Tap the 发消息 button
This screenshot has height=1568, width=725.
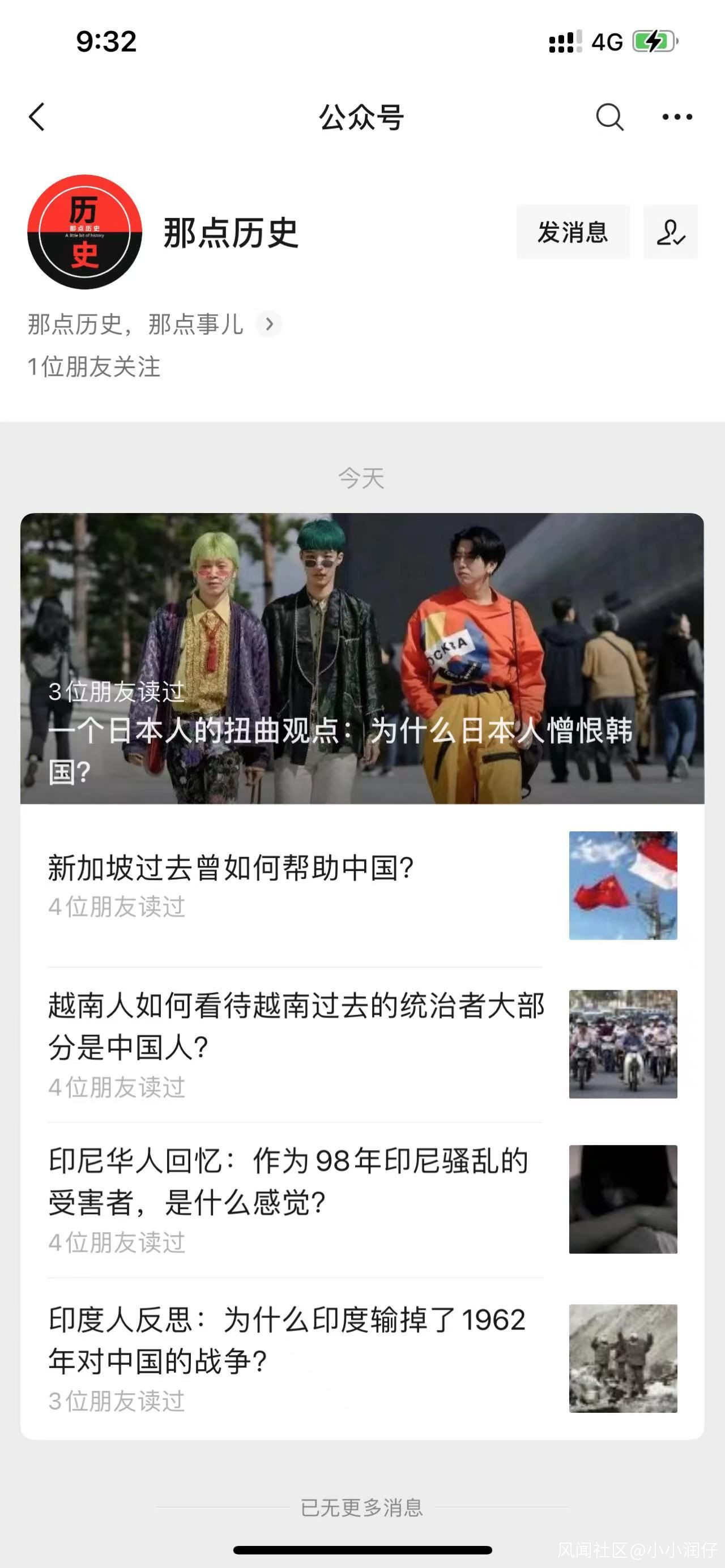572,232
